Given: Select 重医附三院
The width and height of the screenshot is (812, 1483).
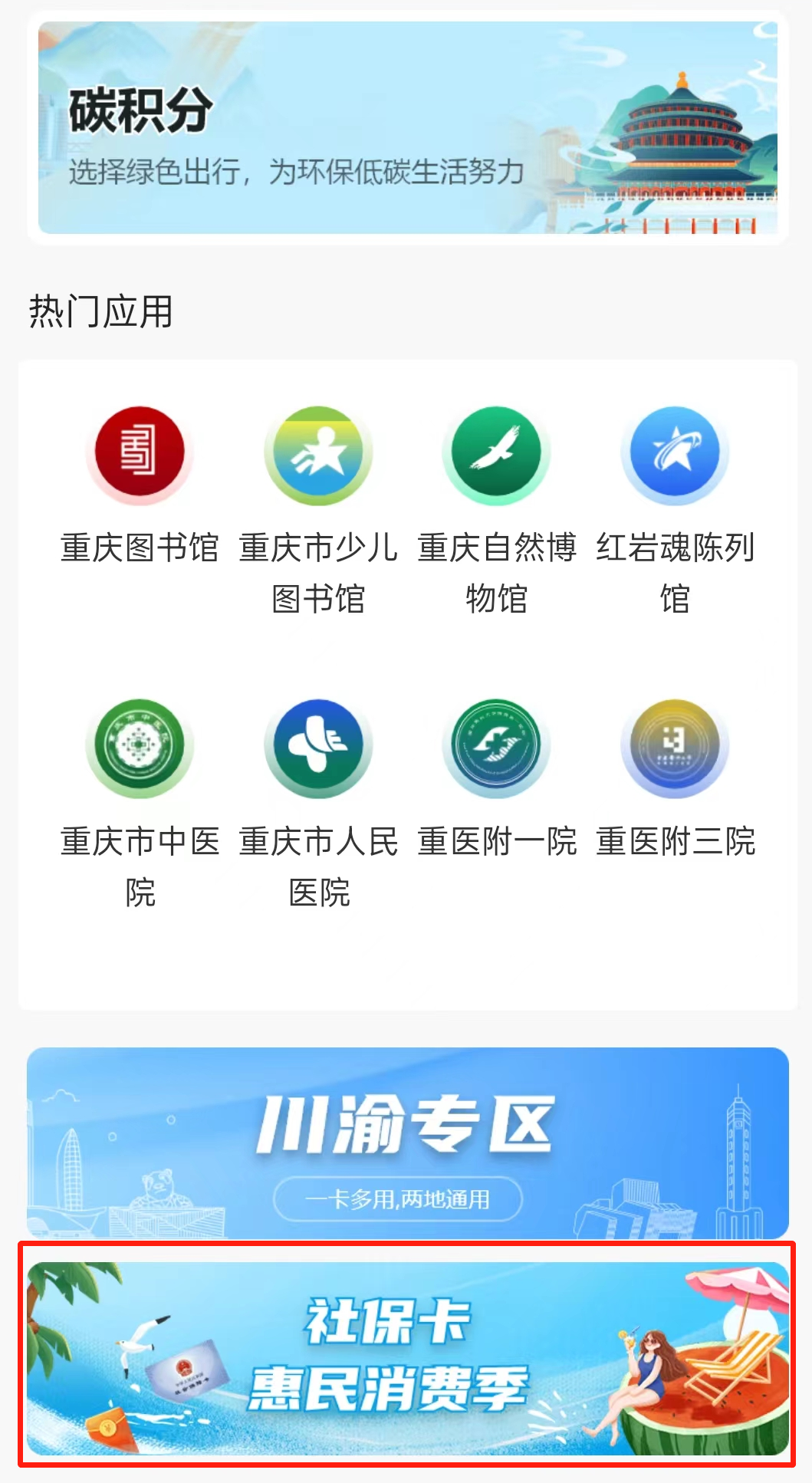Looking at the screenshot, I should click(675, 746).
